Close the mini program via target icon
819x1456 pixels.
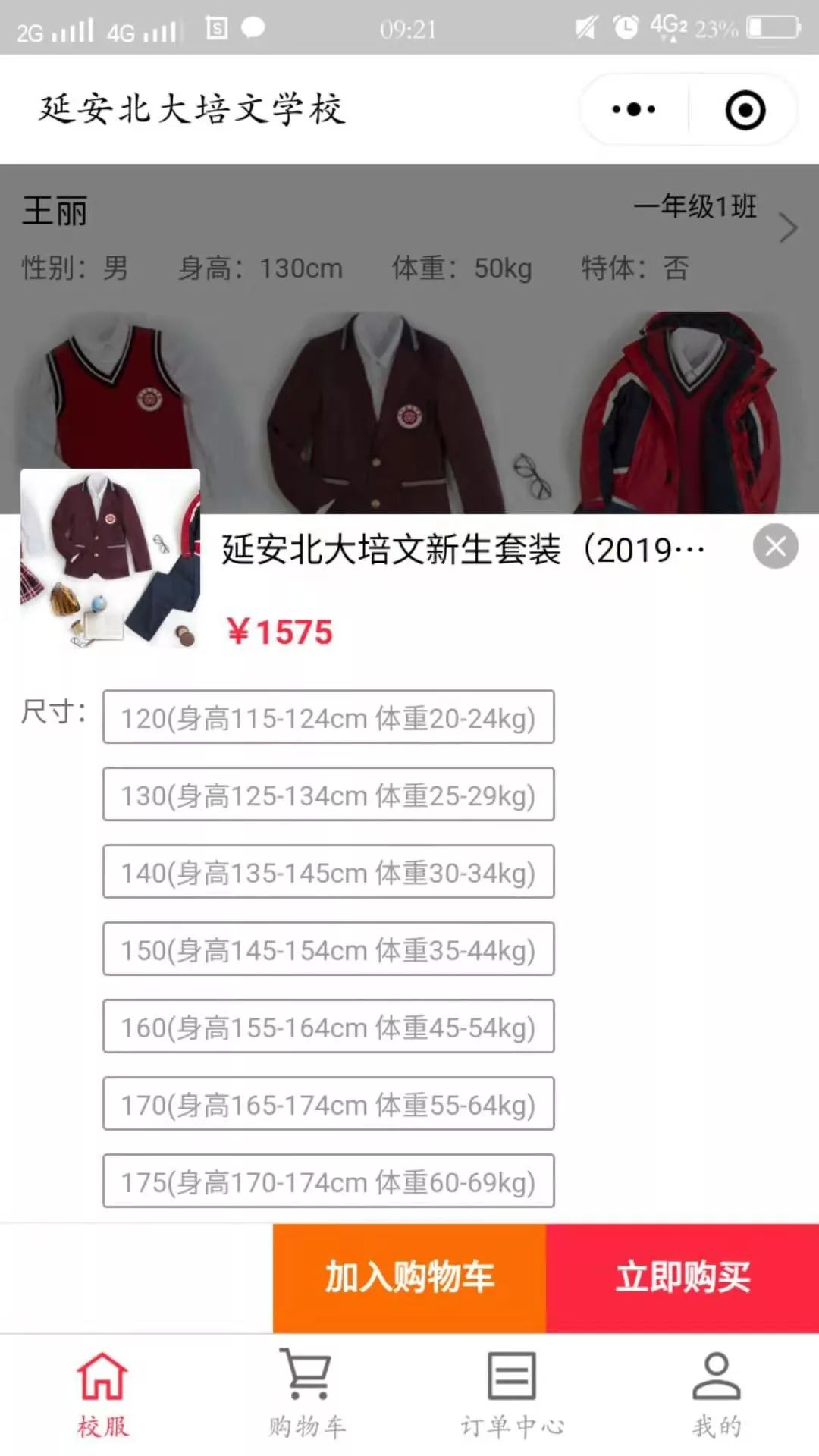(x=745, y=110)
